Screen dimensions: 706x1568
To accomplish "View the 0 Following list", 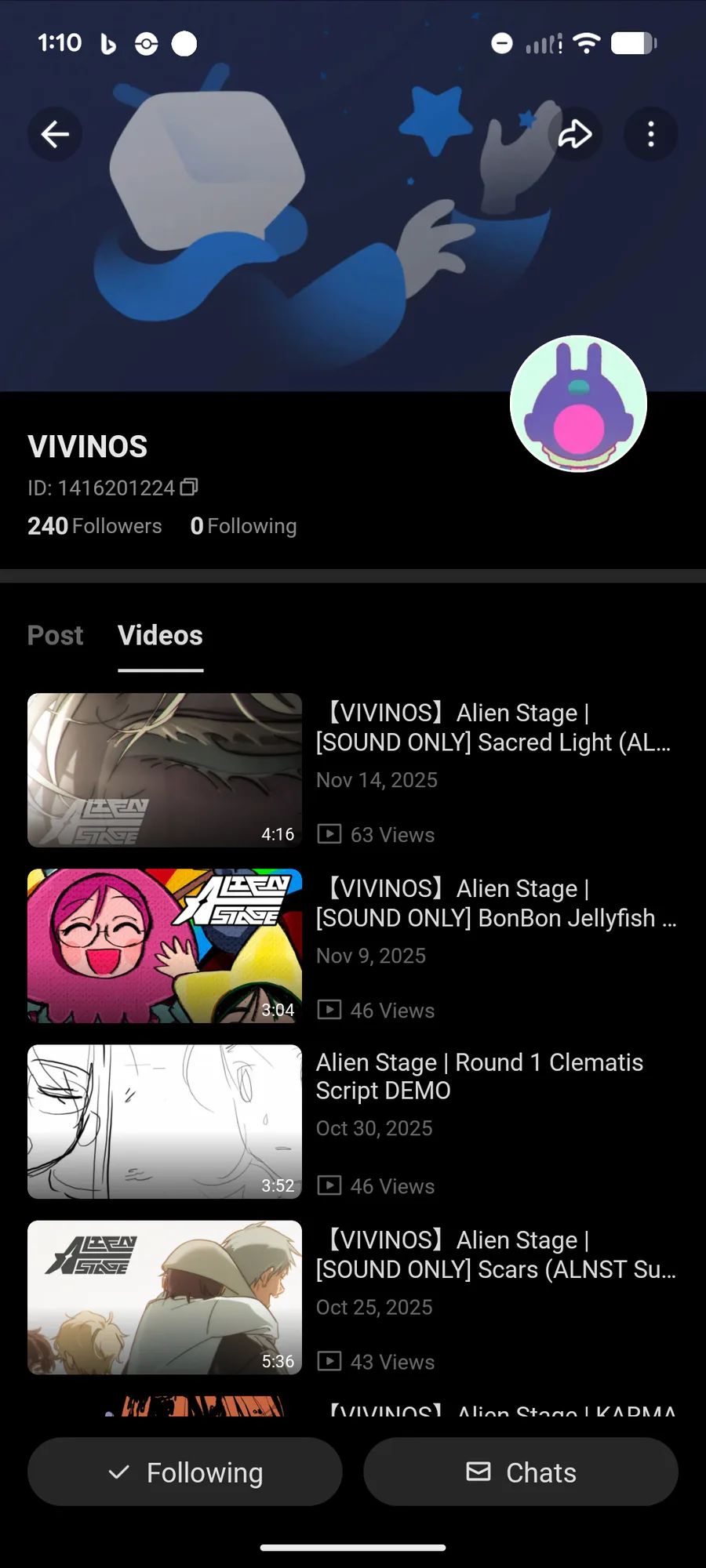I will pyautogui.click(x=243, y=526).
